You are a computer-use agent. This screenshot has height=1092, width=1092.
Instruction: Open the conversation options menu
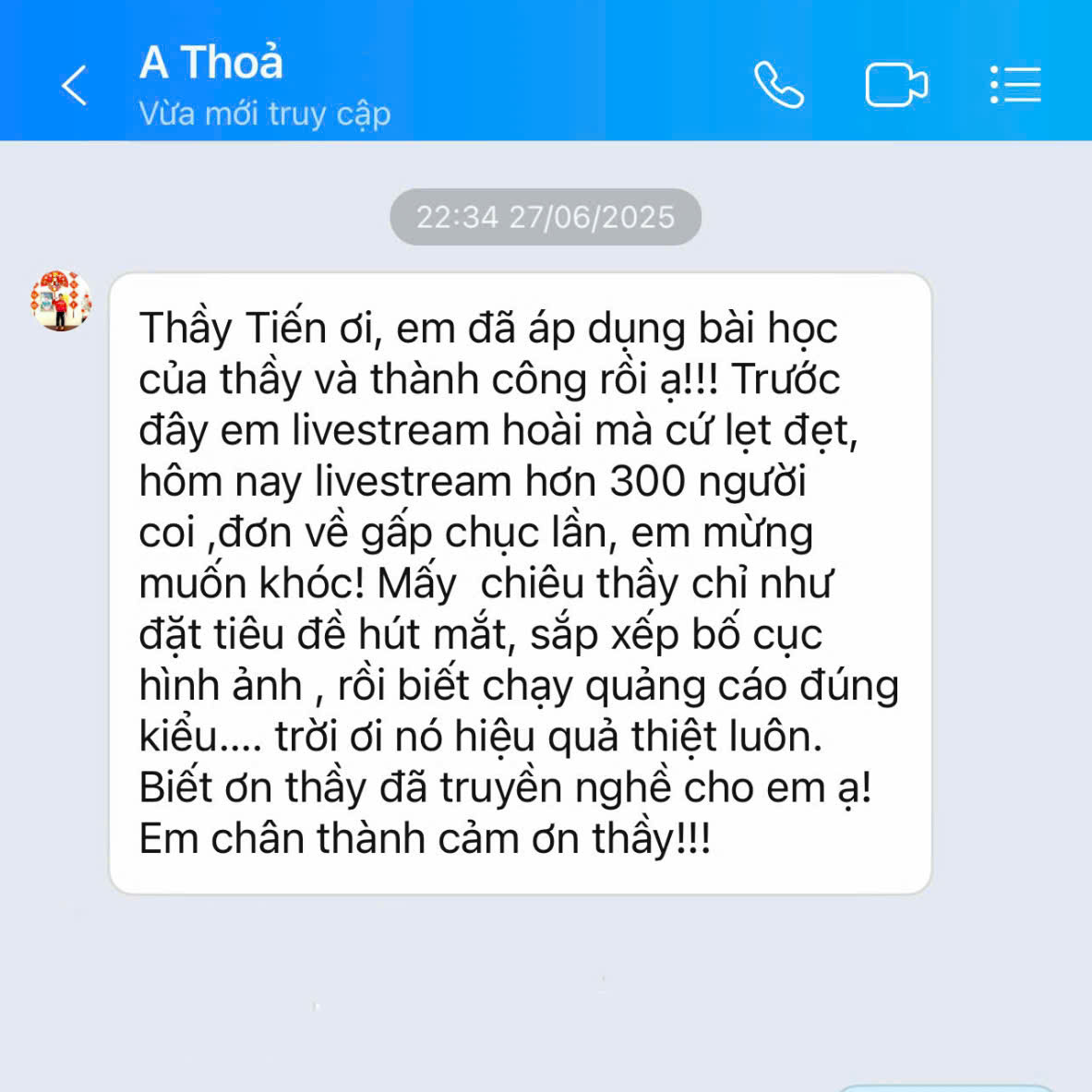(x=1015, y=85)
